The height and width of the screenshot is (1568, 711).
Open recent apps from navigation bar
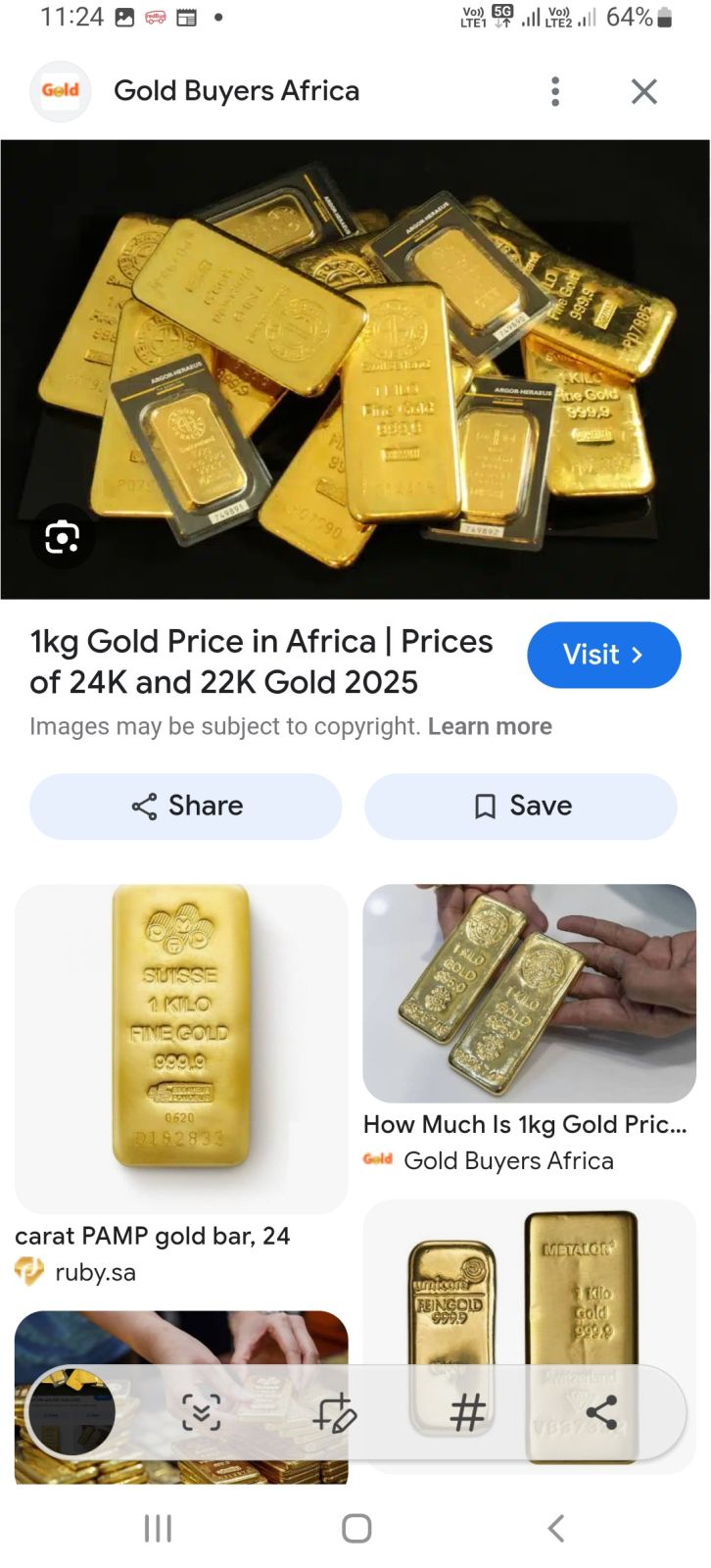[158, 1528]
